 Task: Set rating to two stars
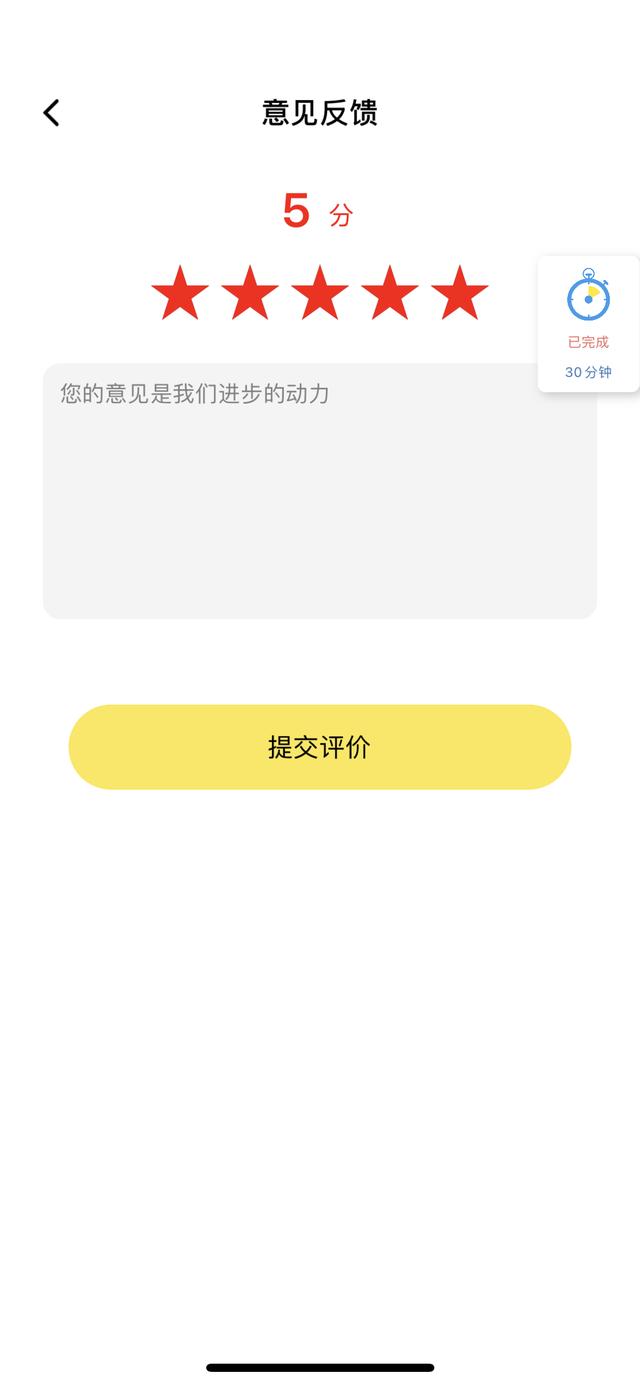[250, 293]
